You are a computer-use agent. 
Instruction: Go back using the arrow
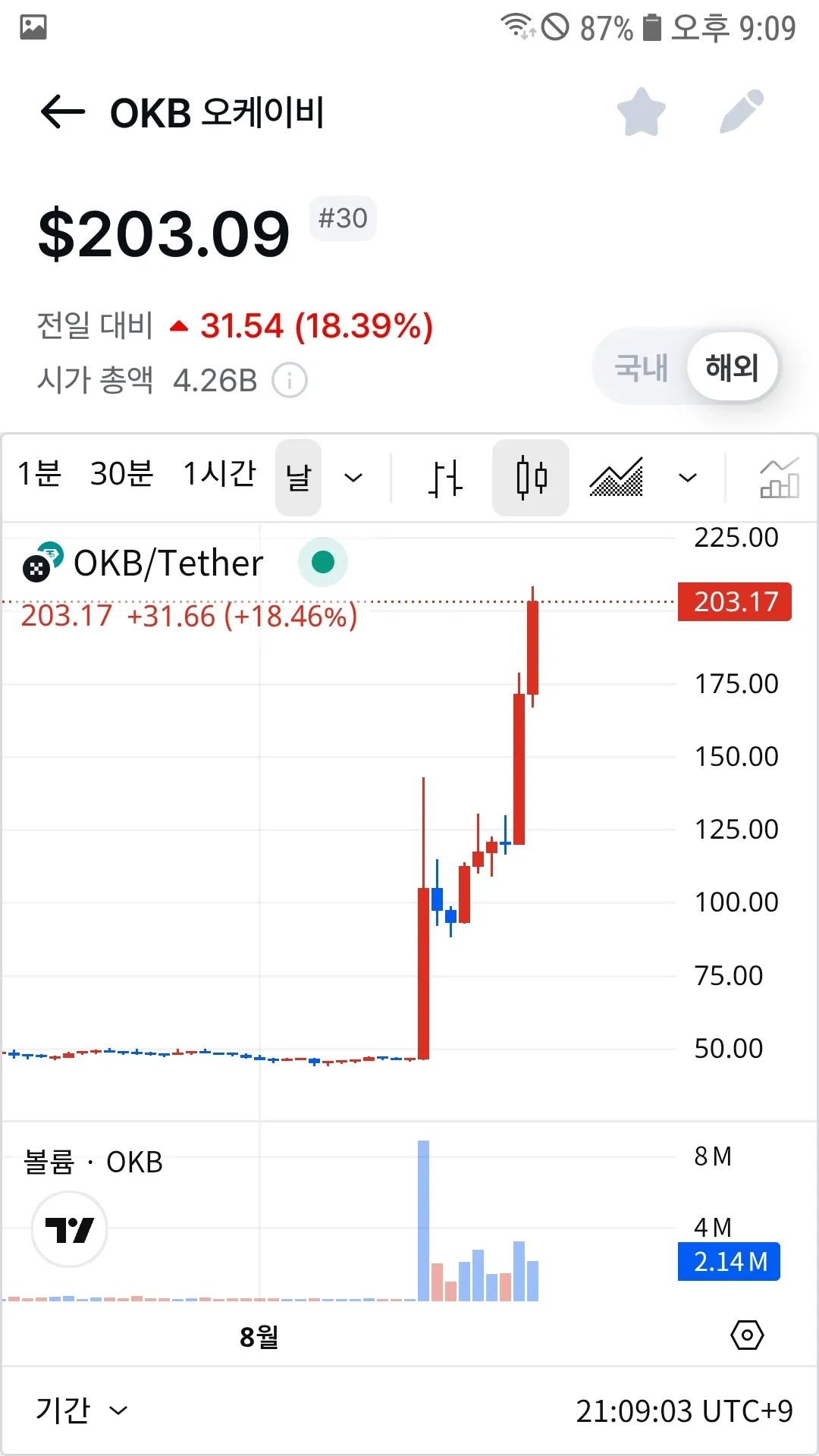(62, 113)
